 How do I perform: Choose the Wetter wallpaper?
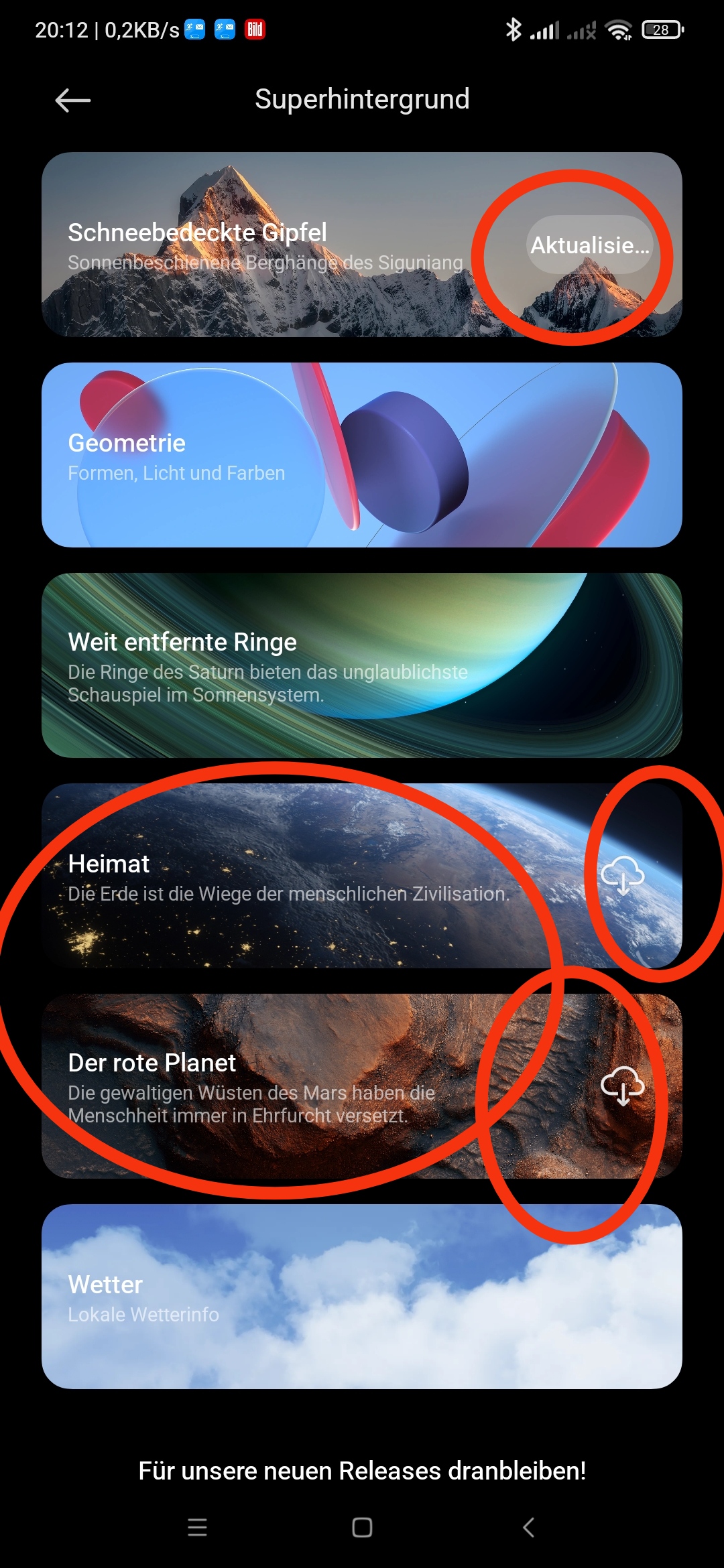click(x=362, y=1297)
